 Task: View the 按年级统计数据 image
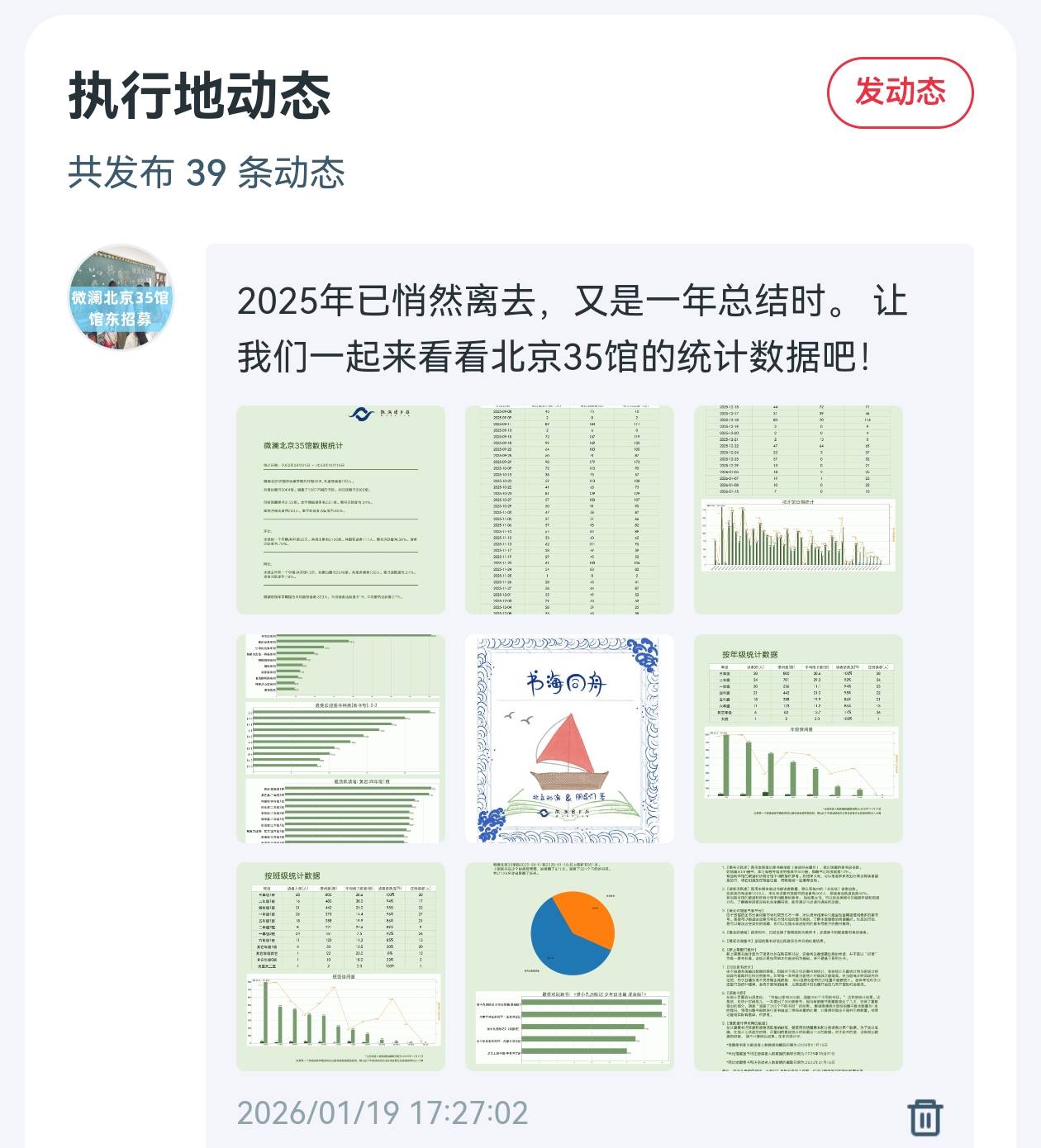tap(798, 738)
